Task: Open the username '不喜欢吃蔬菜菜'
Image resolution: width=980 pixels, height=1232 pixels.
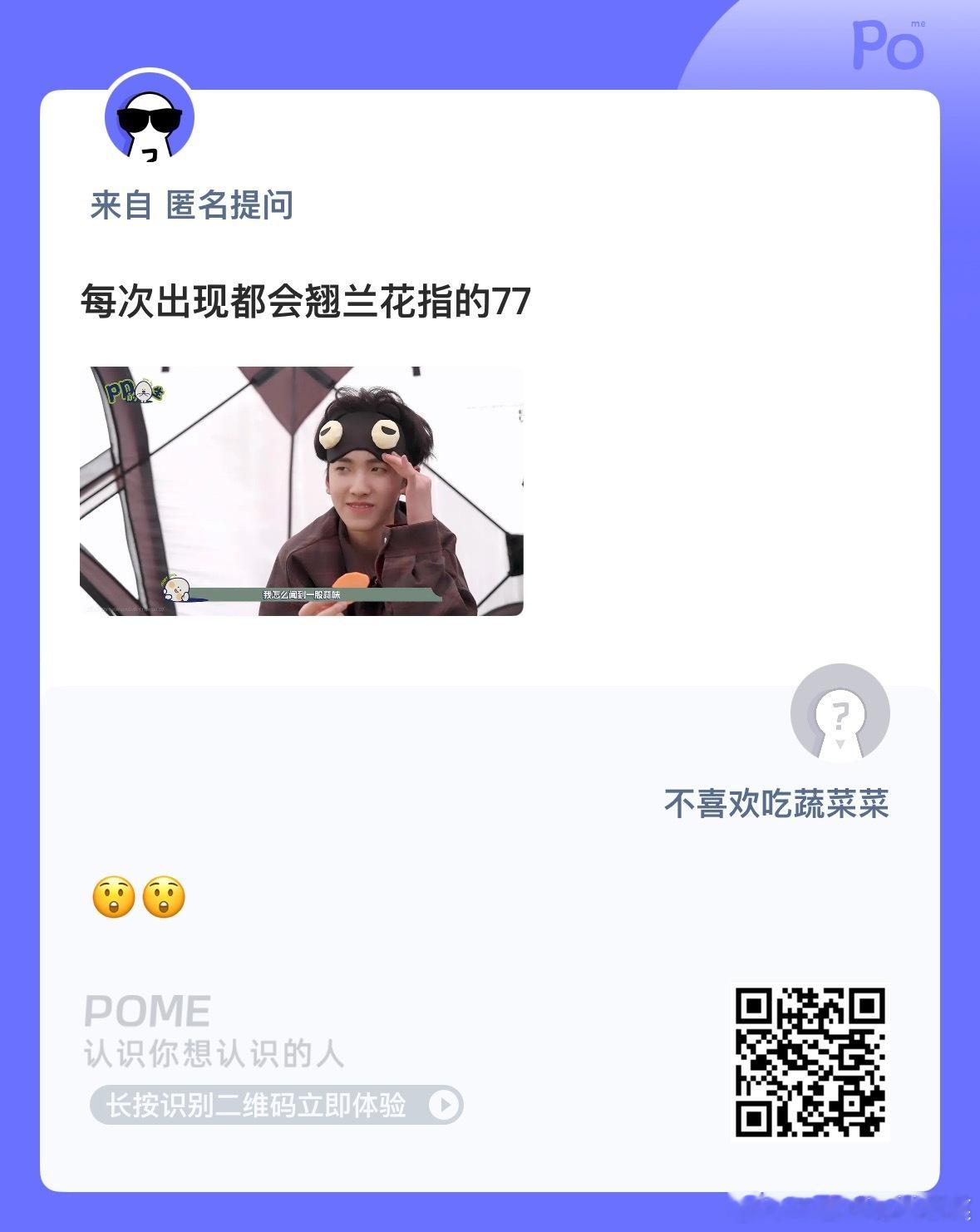Action: [779, 802]
